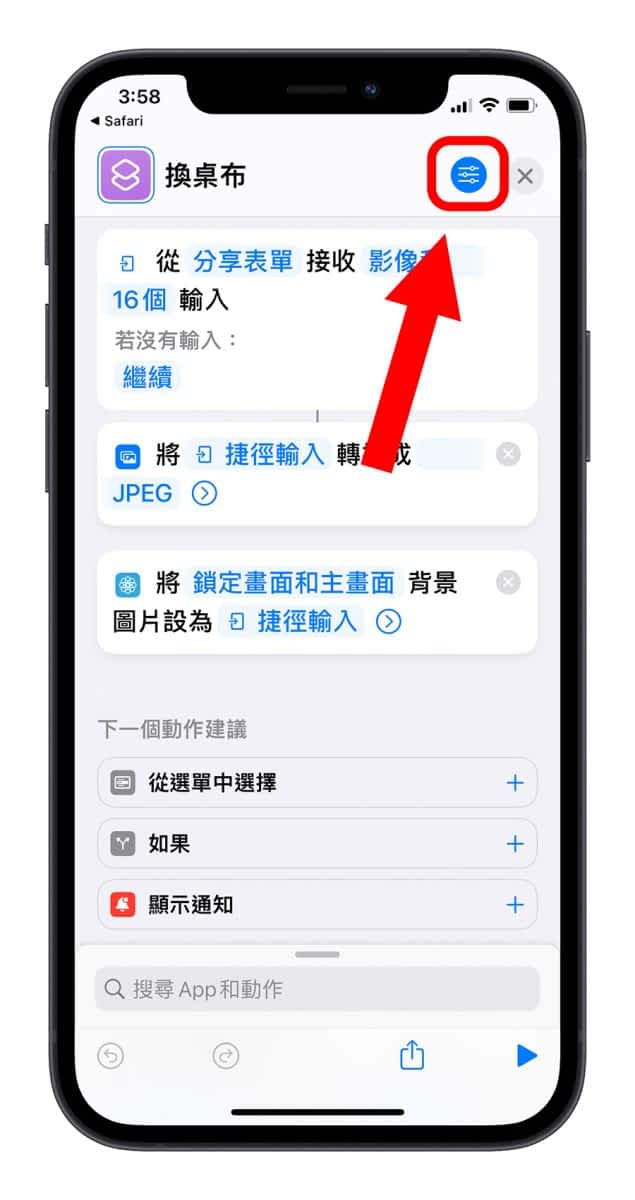This screenshot has height=1200, width=635.
Task: Edit the 16個 input types
Action: tap(138, 300)
